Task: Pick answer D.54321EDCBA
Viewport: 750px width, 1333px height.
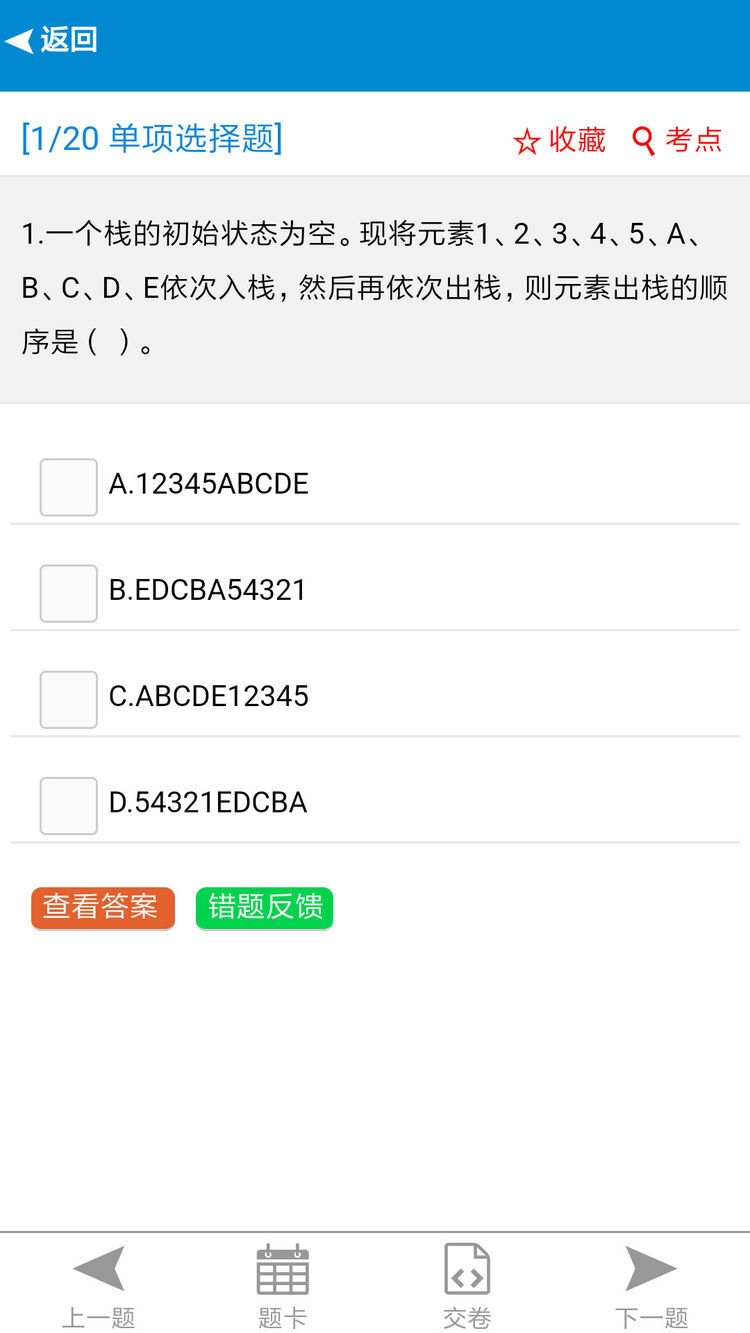Action: pos(69,805)
